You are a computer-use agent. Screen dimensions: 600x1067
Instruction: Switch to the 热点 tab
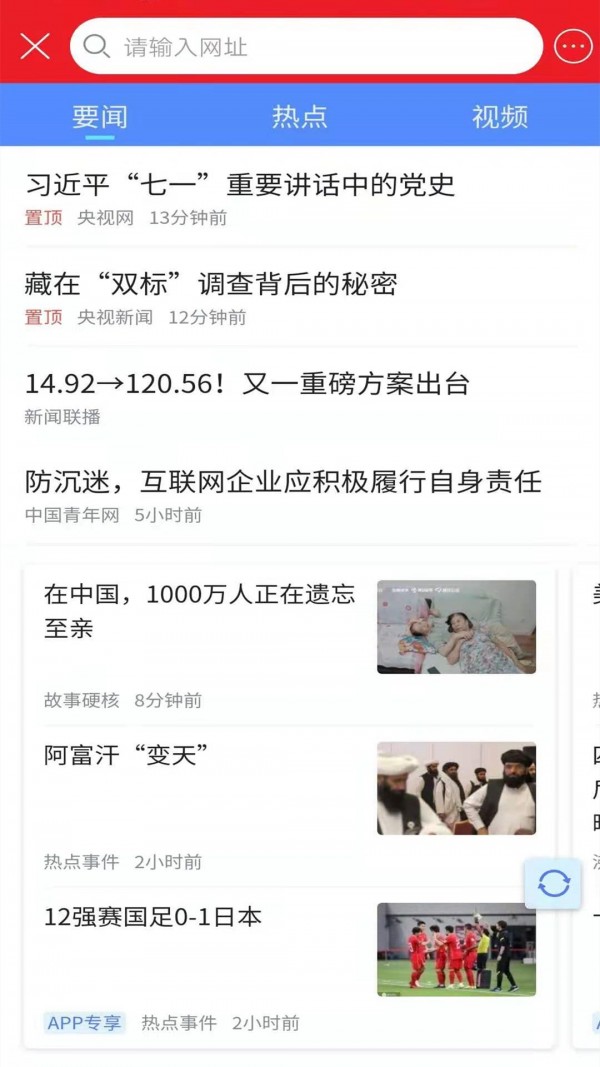pos(299,117)
